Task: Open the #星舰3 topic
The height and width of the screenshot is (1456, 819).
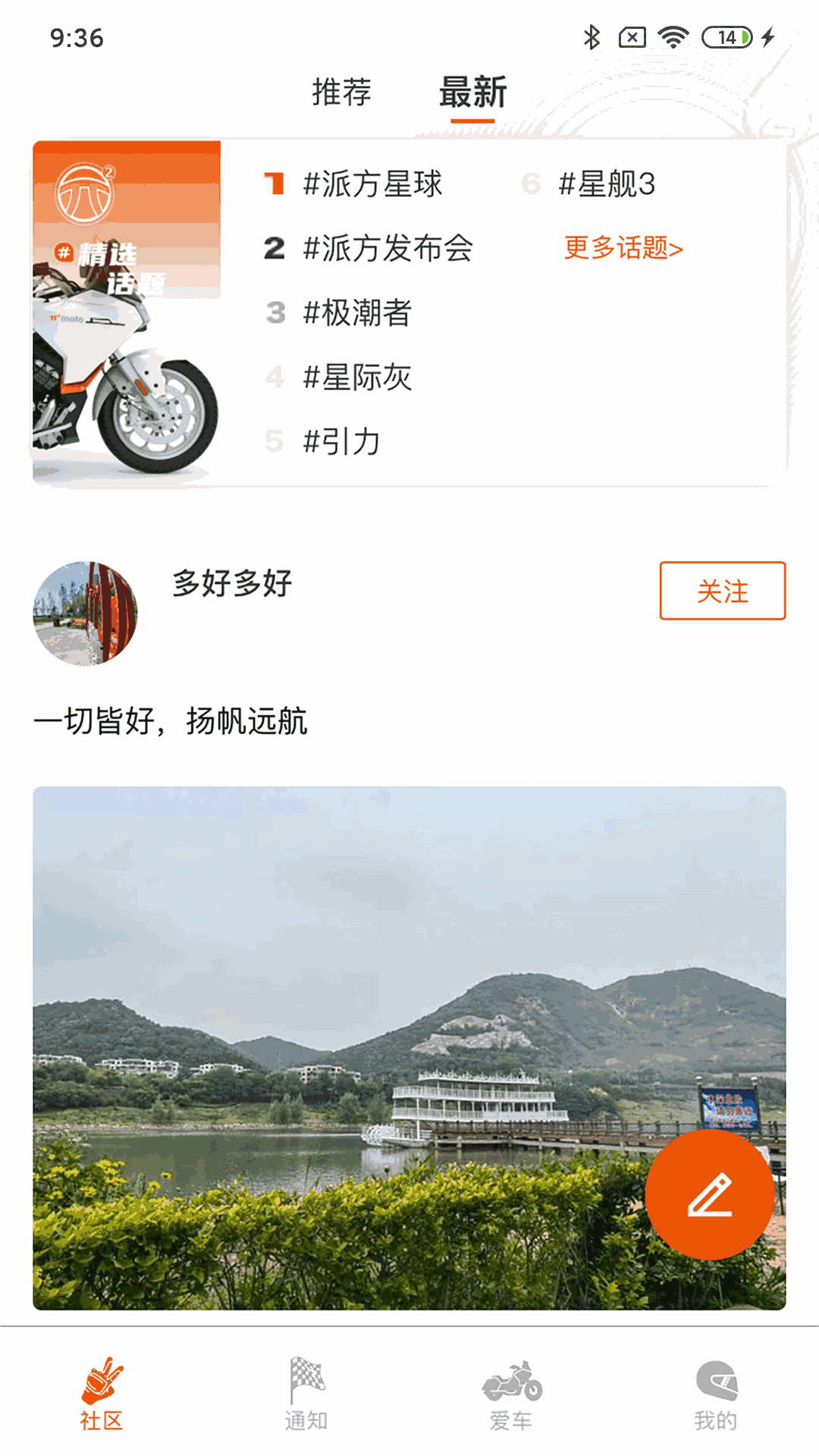Action: tap(606, 184)
